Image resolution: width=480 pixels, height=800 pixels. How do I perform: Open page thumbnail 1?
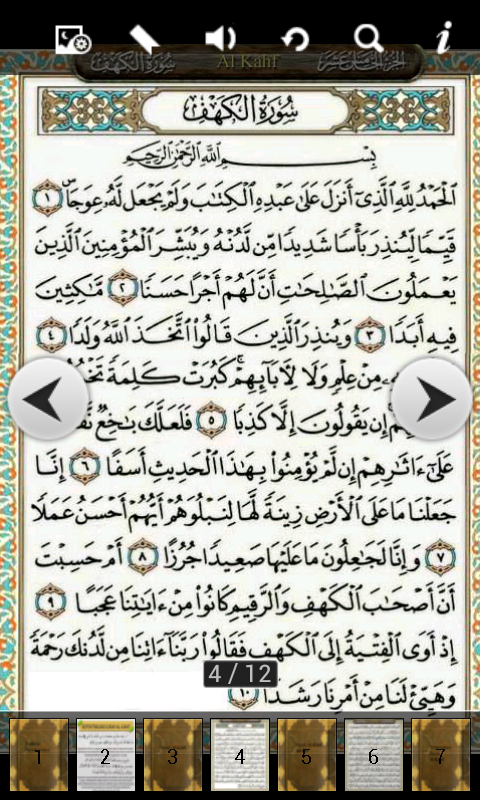click(39, 755)
